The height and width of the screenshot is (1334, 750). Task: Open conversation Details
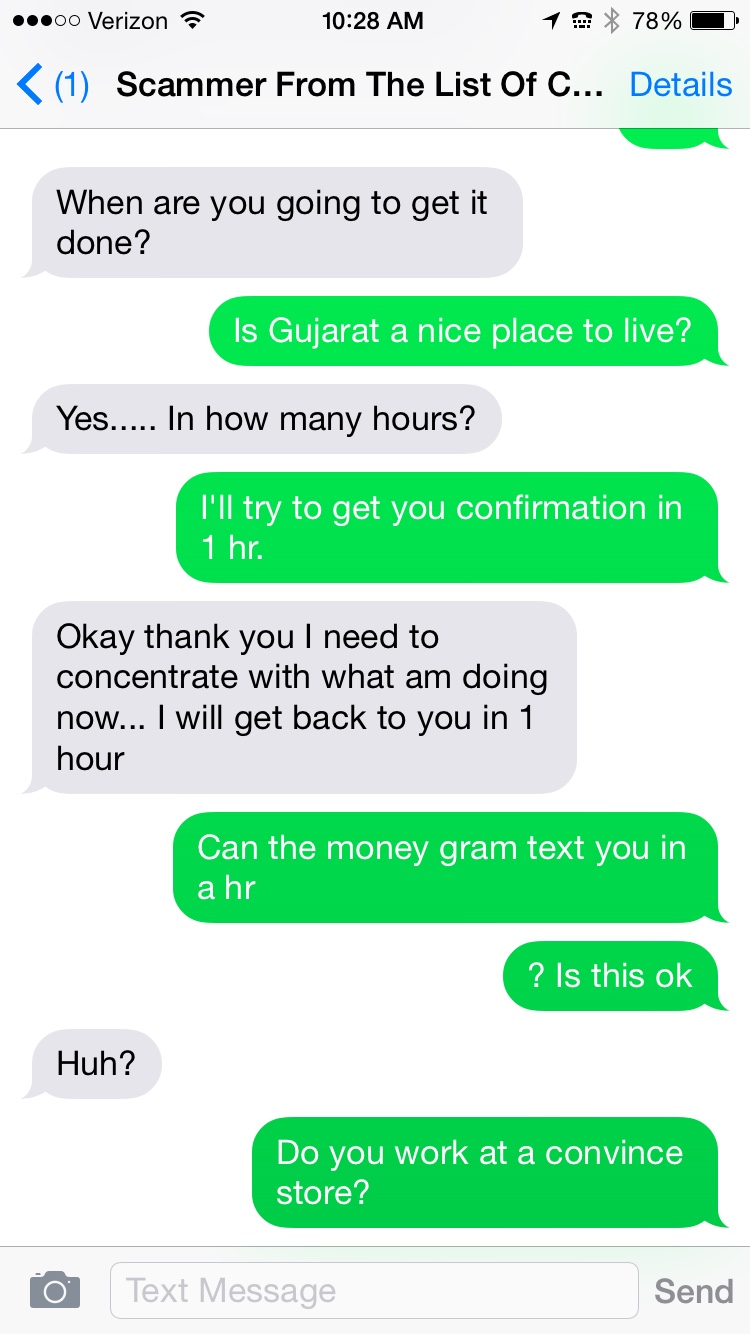pyautogui.click(x=680, y=85)
